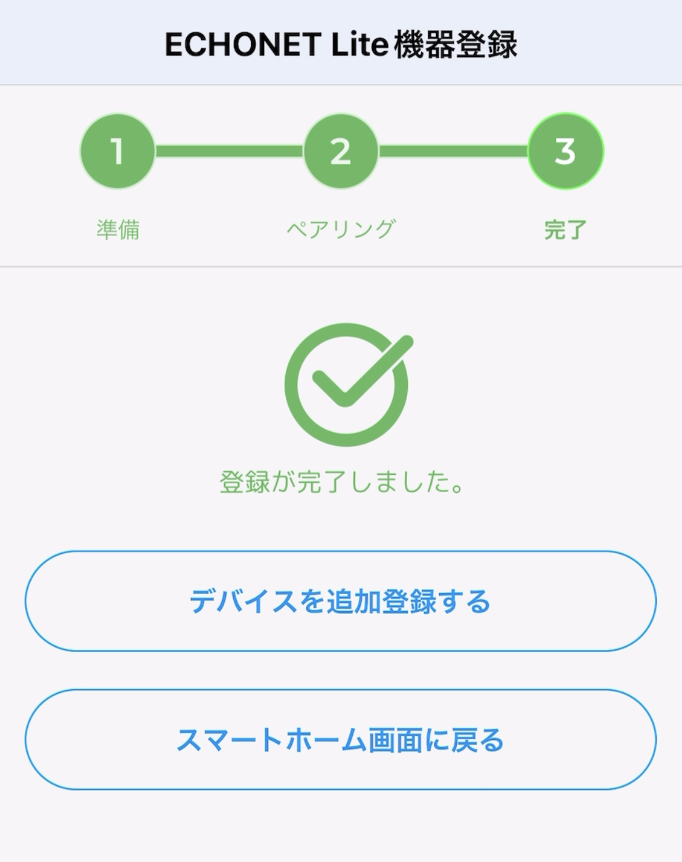Return via スマートホーム画面に戻る button

coord(340,740)
